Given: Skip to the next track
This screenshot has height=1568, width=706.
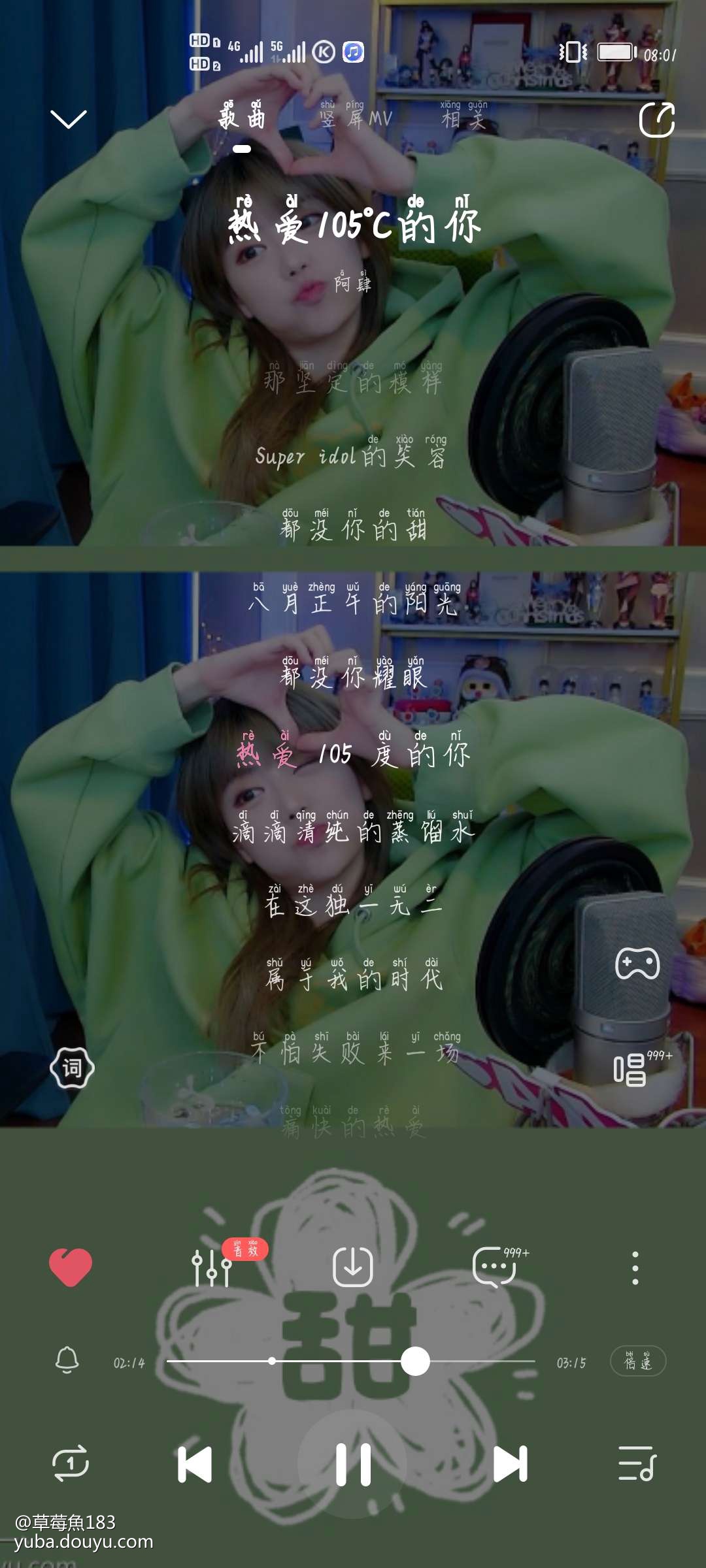Looking at the screenshot, I should pos(510,1464).
